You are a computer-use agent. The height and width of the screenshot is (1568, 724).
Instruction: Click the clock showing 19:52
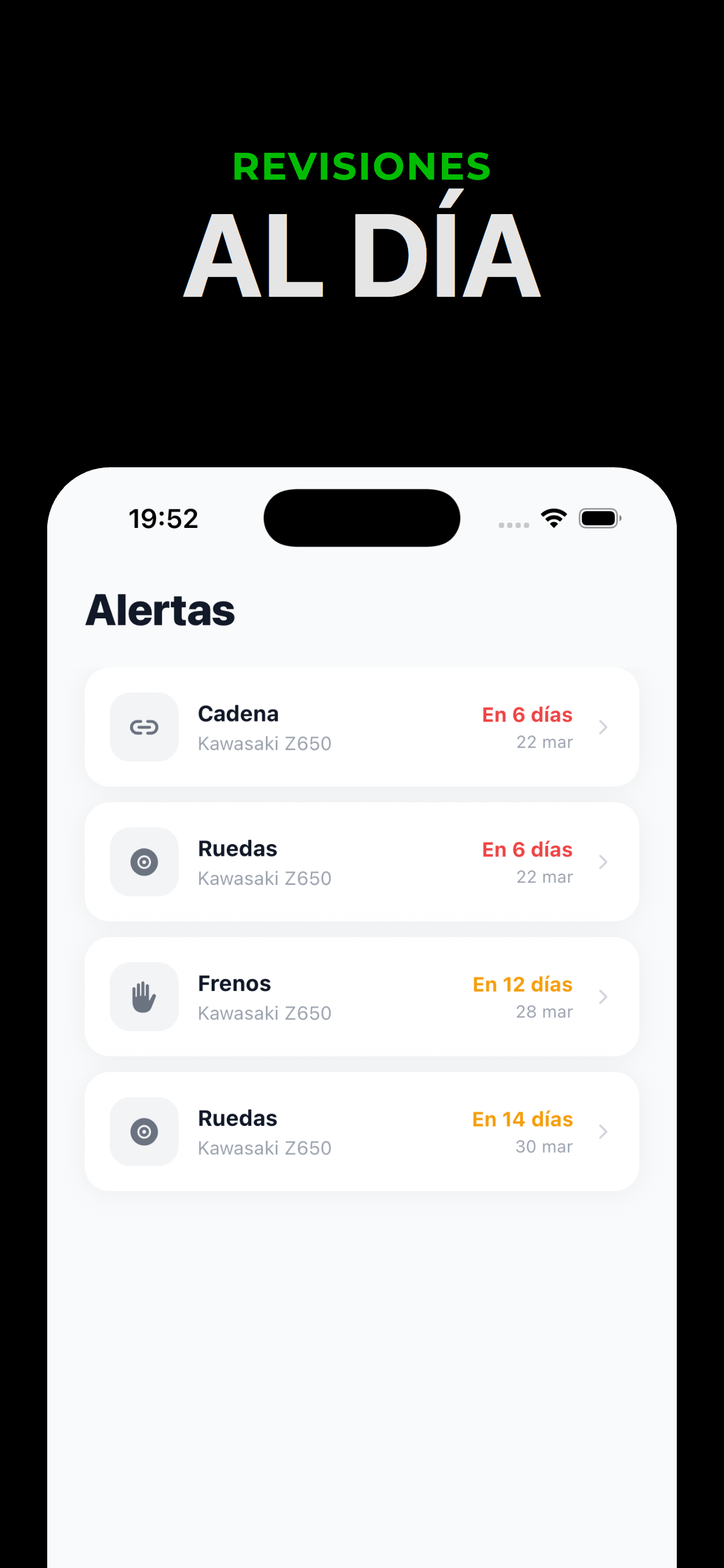click(163, 518)
